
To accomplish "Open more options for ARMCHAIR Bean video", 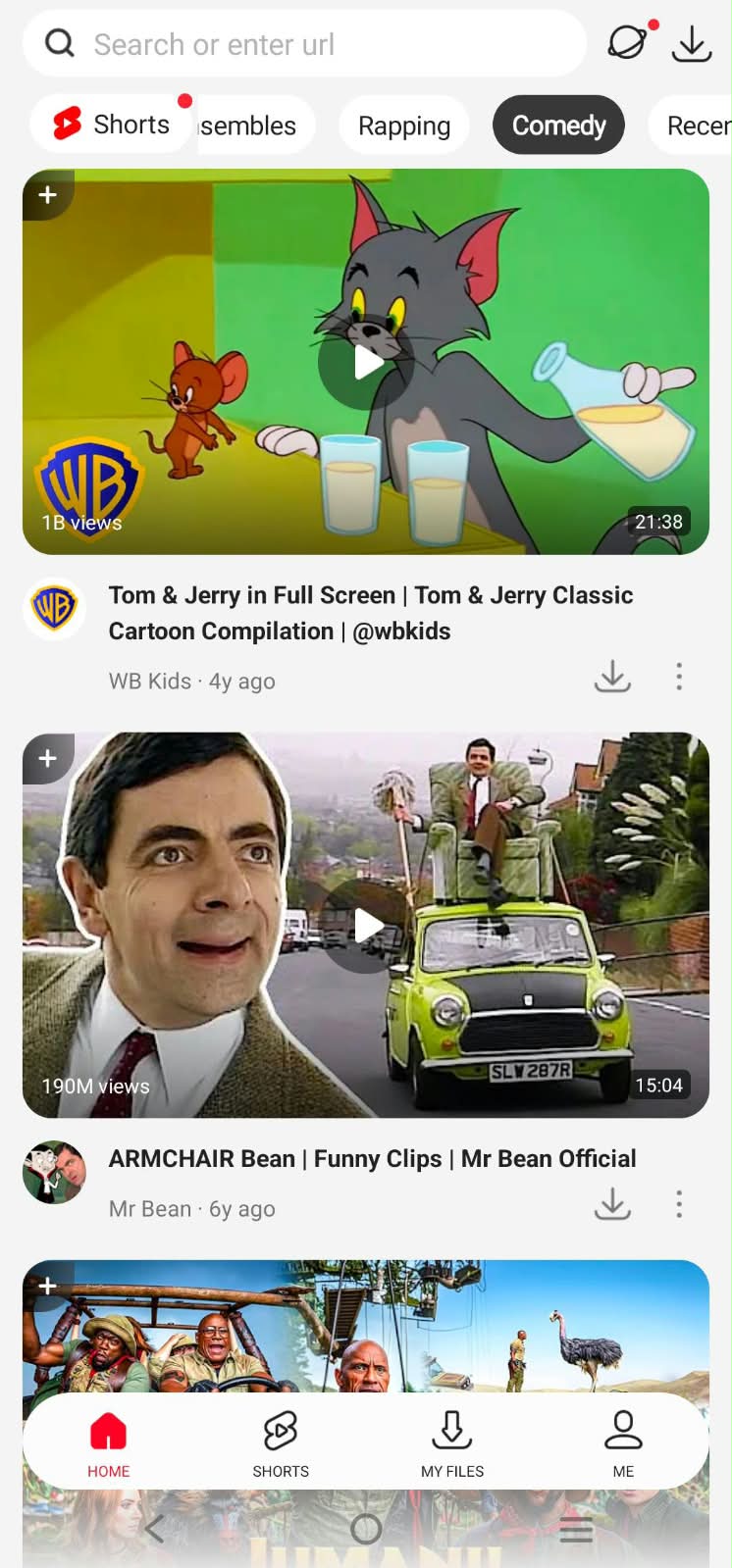I will tap(679, 1204).
